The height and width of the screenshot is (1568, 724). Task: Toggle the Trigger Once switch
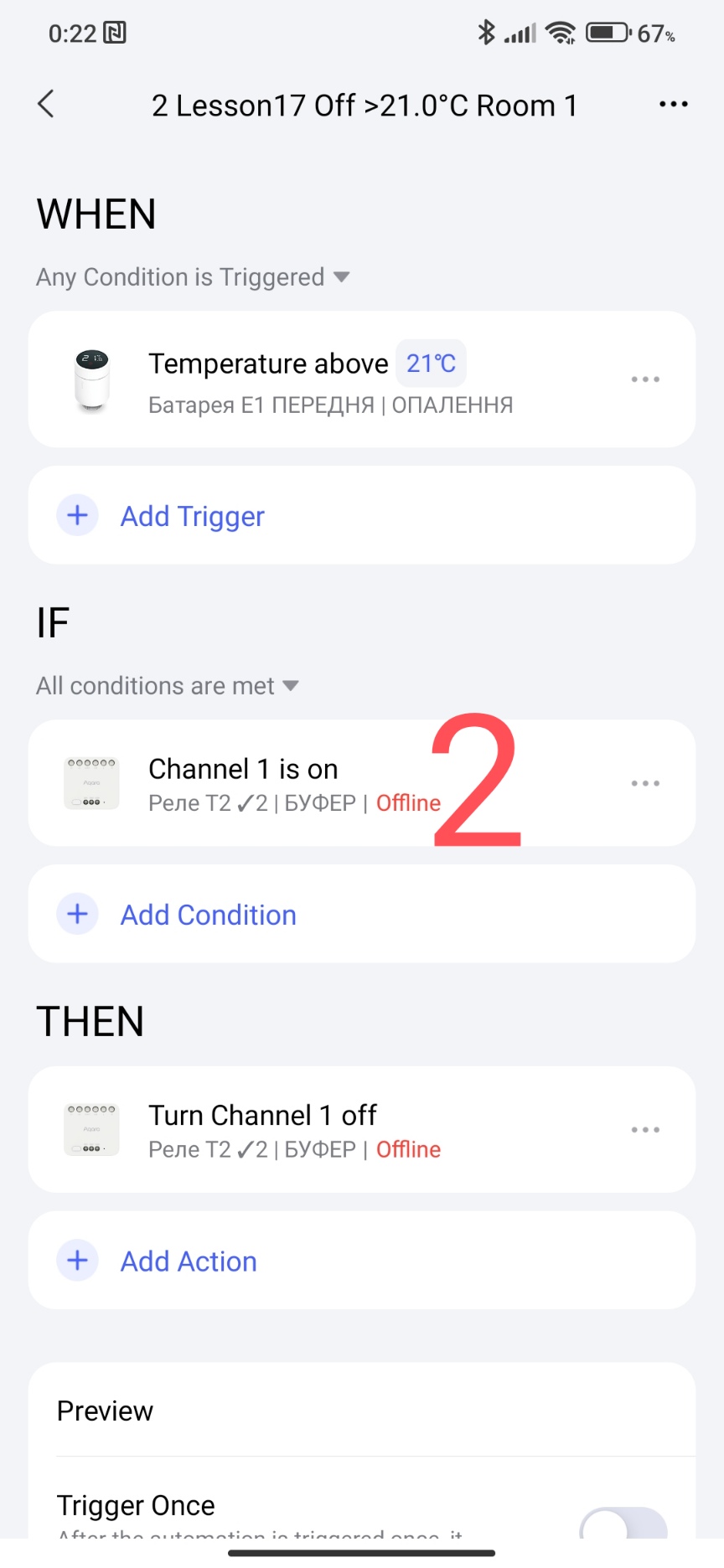623,1524
